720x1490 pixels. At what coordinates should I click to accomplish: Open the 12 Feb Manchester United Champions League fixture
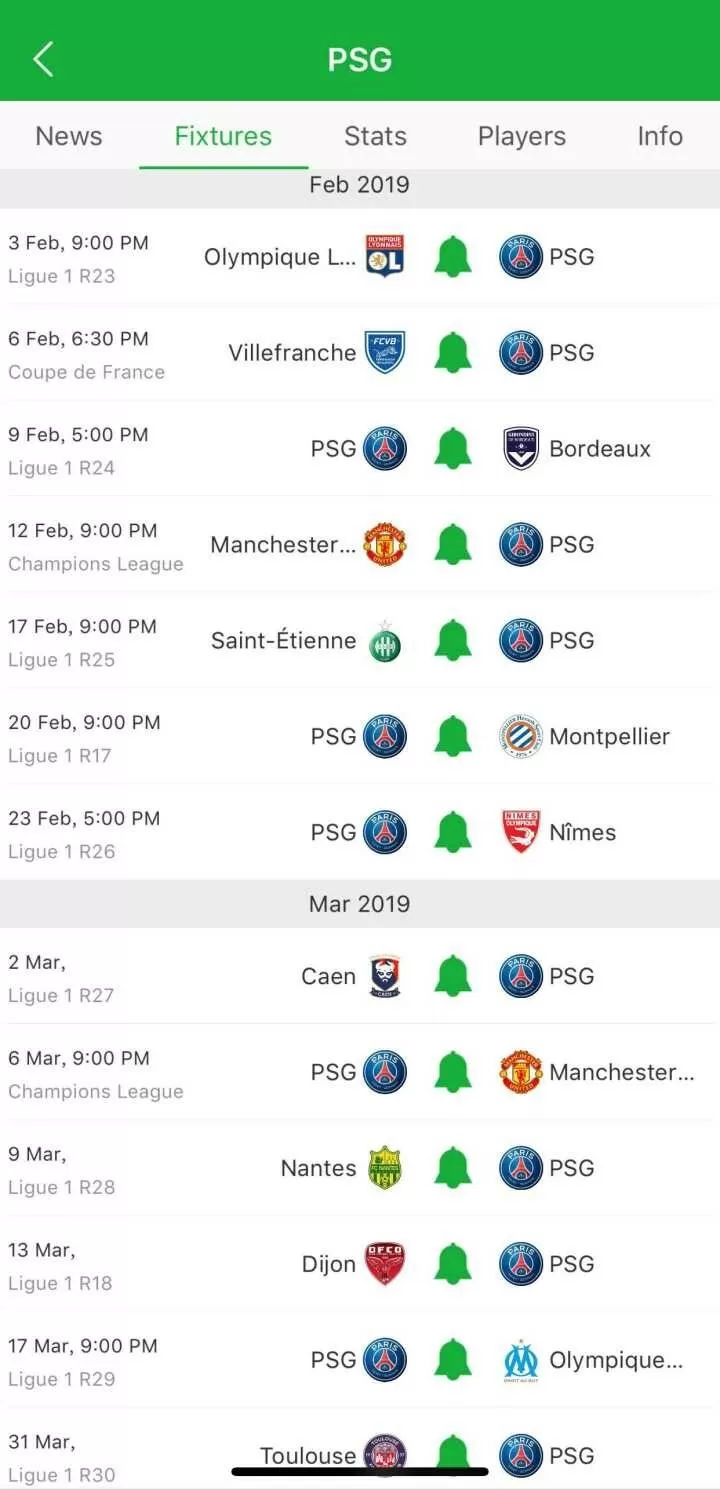click(360, 545)
